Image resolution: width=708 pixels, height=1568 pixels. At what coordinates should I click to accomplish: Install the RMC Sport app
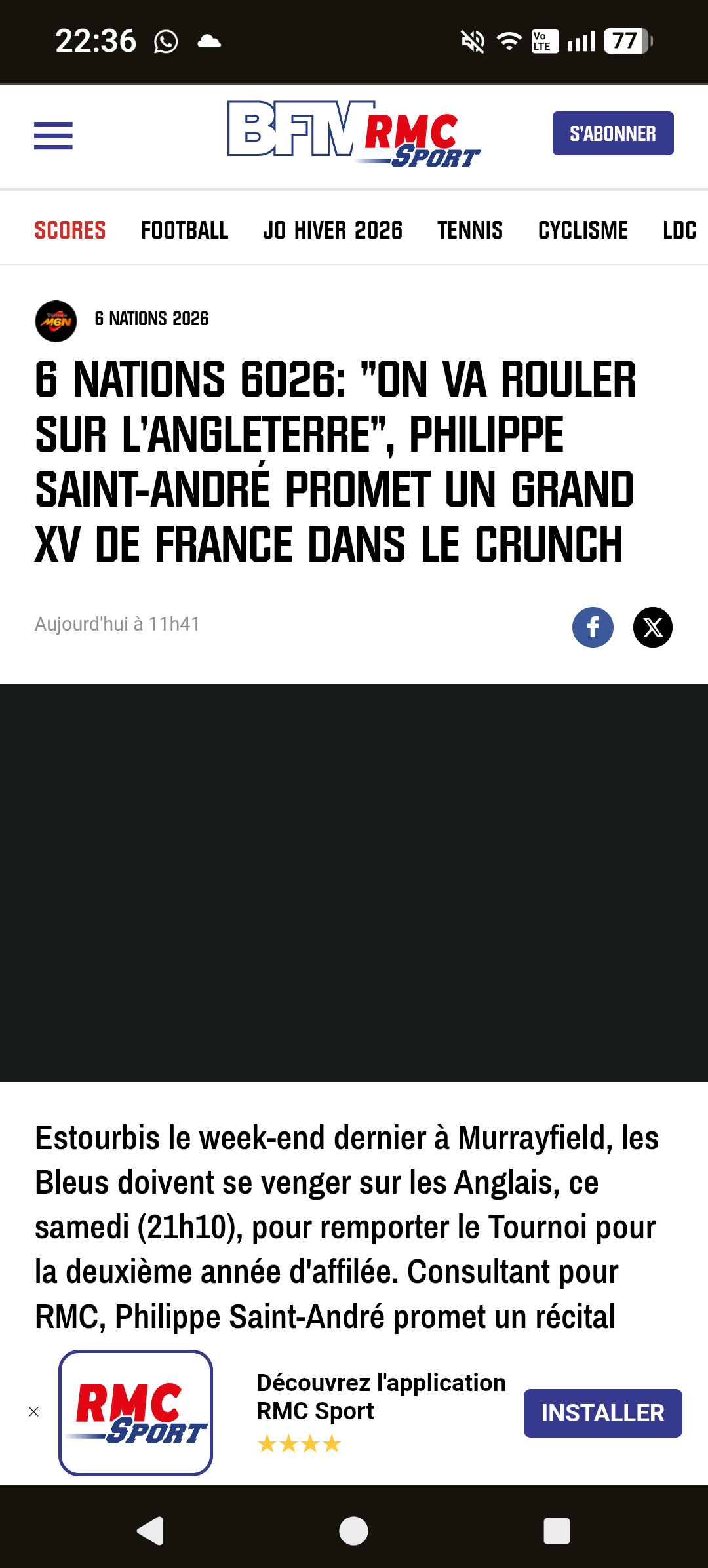pos(602,1413)
